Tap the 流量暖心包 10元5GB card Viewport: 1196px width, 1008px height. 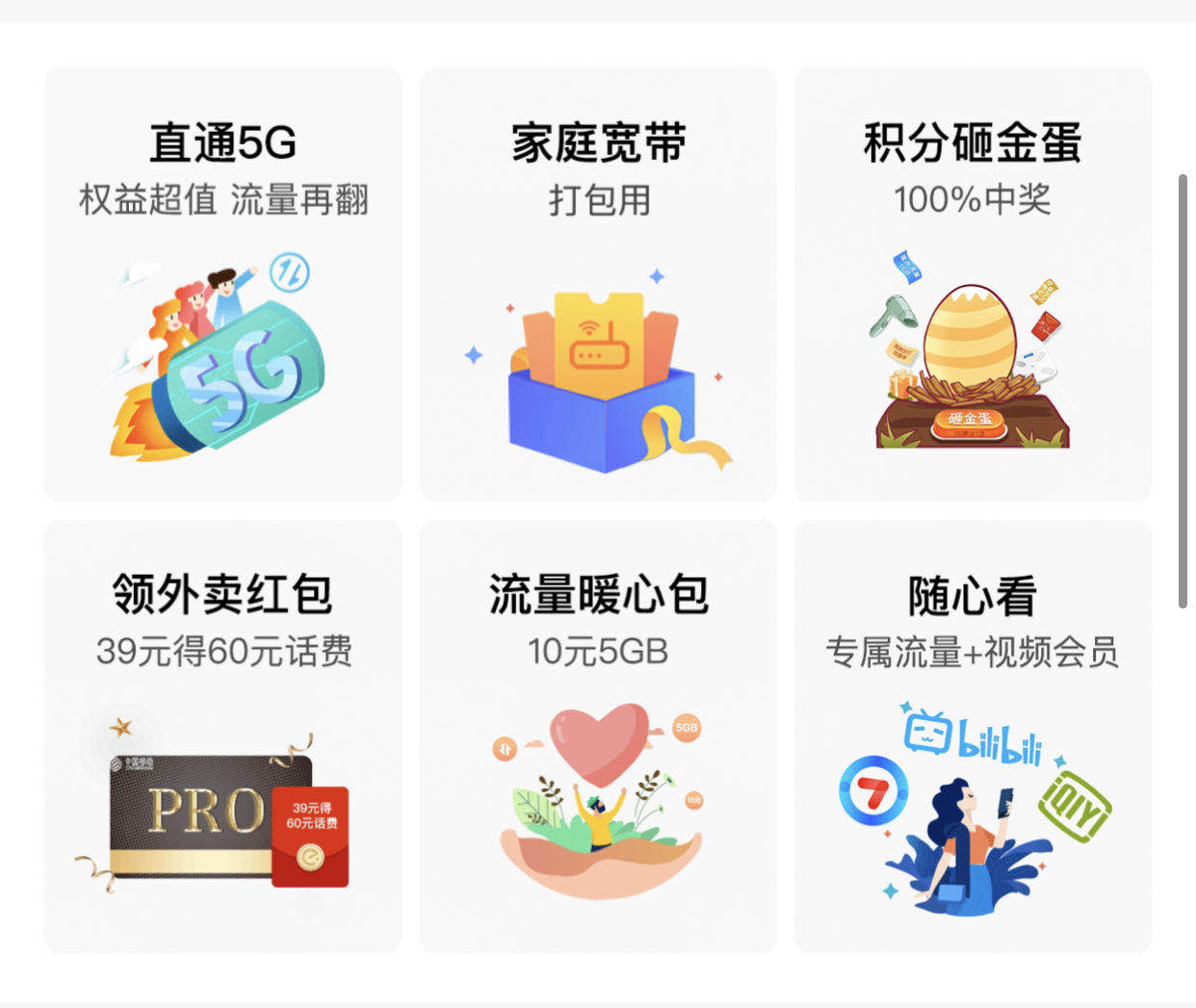click(598, 737)
